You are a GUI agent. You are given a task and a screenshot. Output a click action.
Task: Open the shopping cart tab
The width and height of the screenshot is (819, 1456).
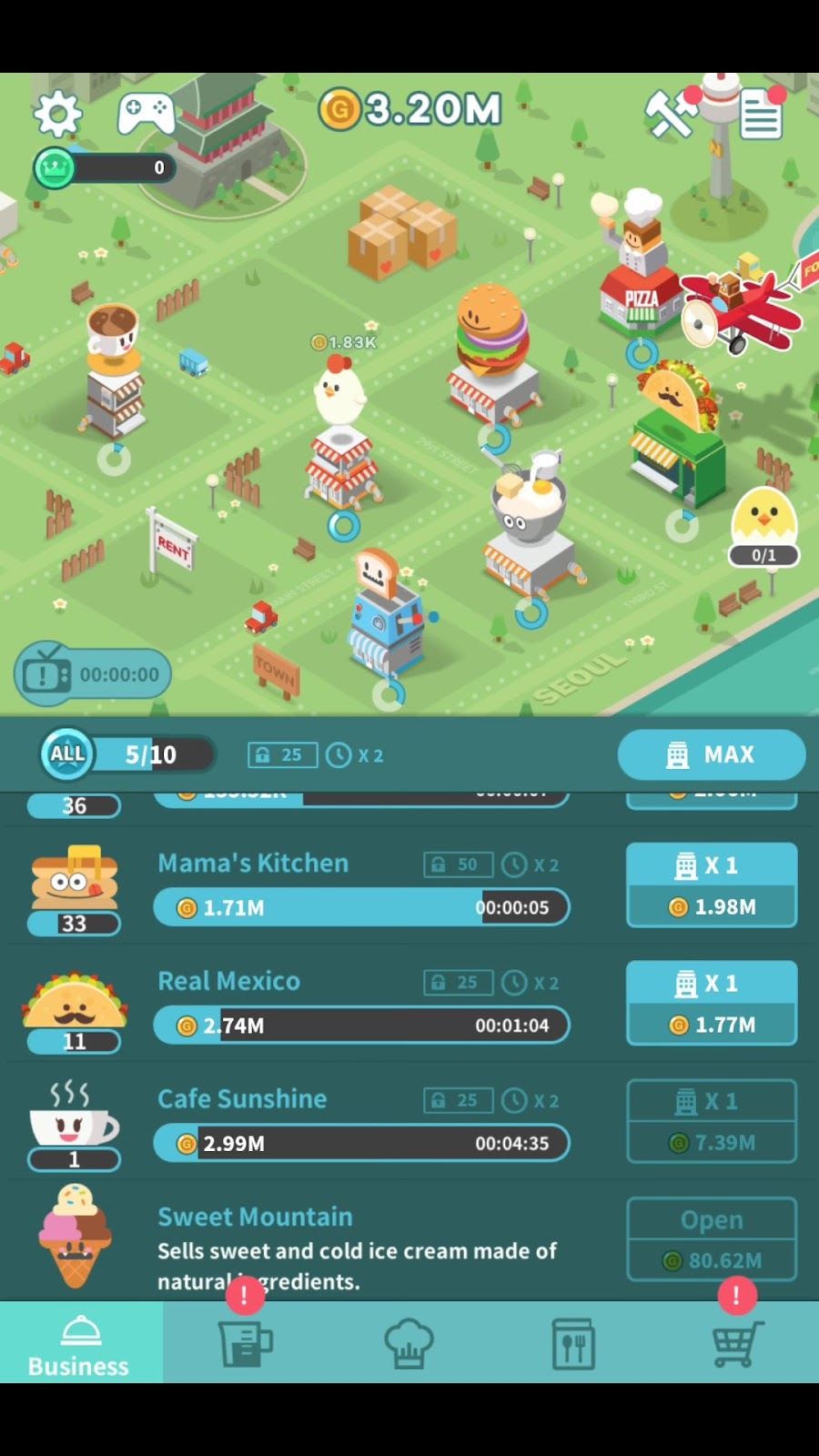(x=736, y=1343)
